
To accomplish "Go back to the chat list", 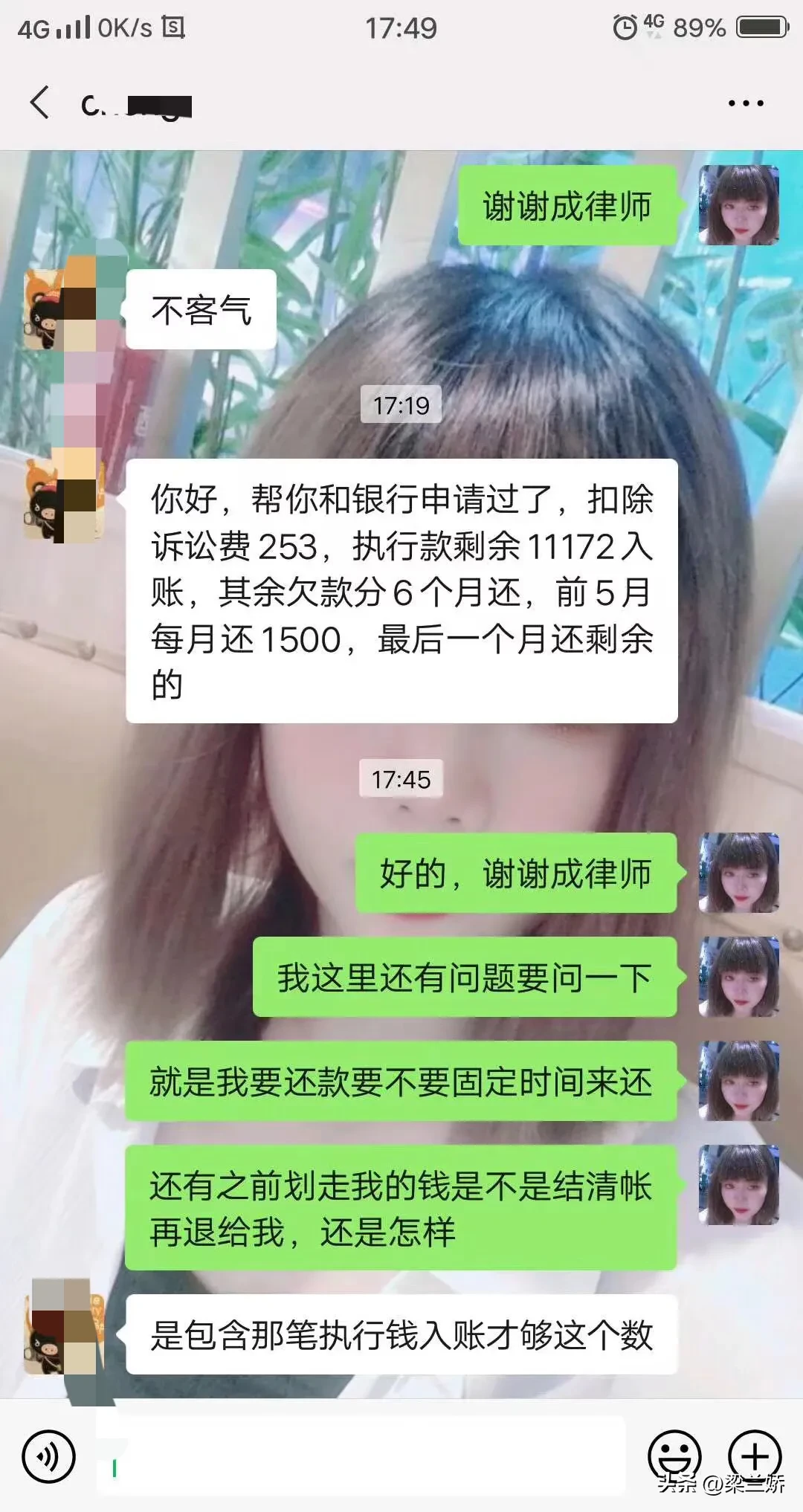I will [40, 103].
